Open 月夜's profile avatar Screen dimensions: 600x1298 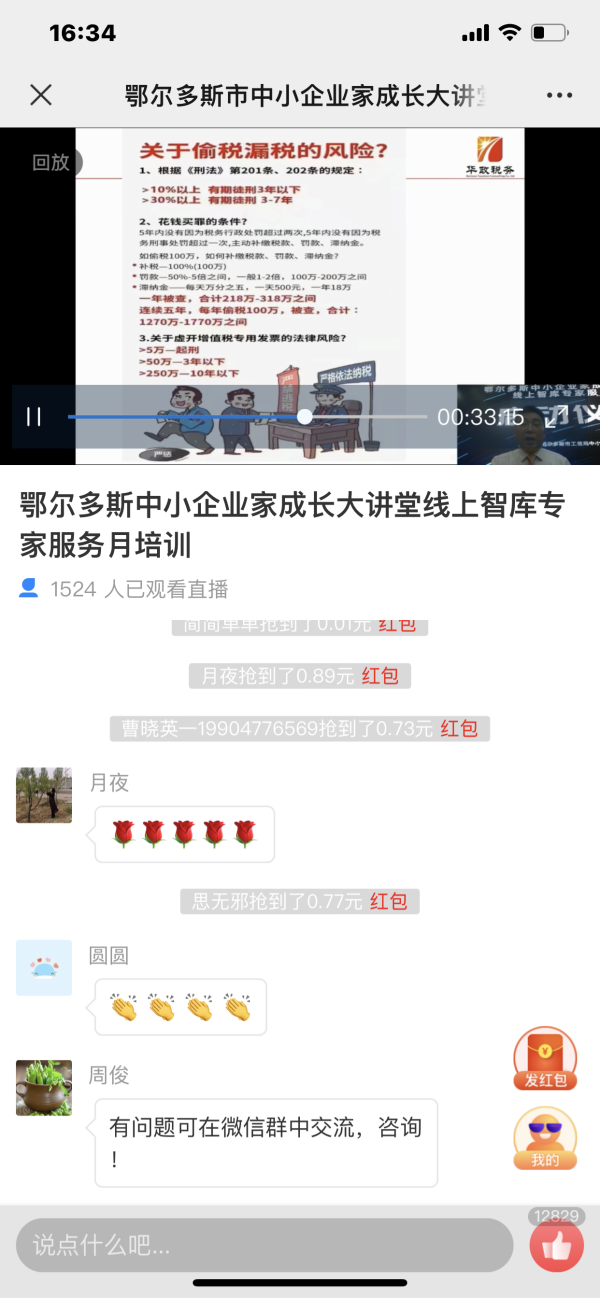[x=44, y=795]
